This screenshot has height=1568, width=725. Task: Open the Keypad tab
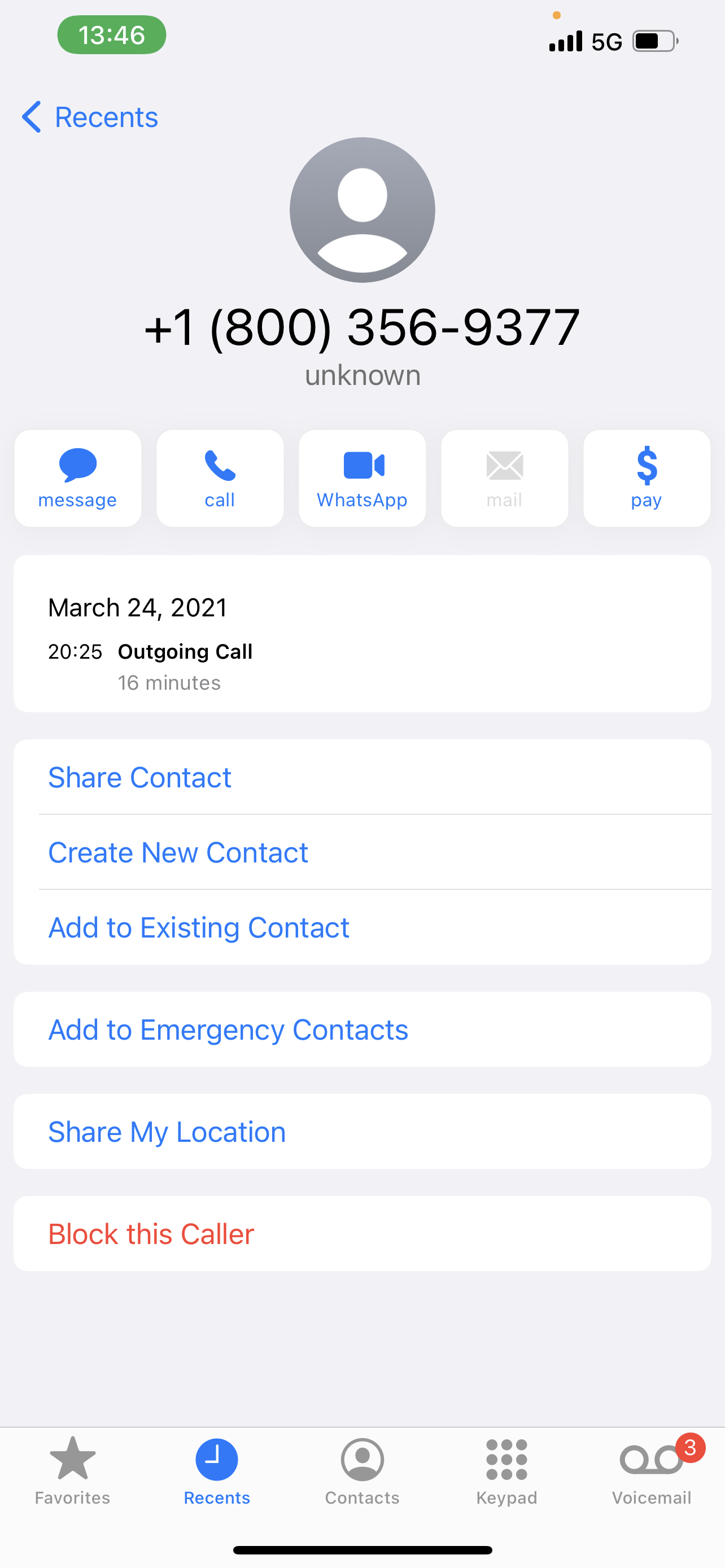tap(506, 1470)
